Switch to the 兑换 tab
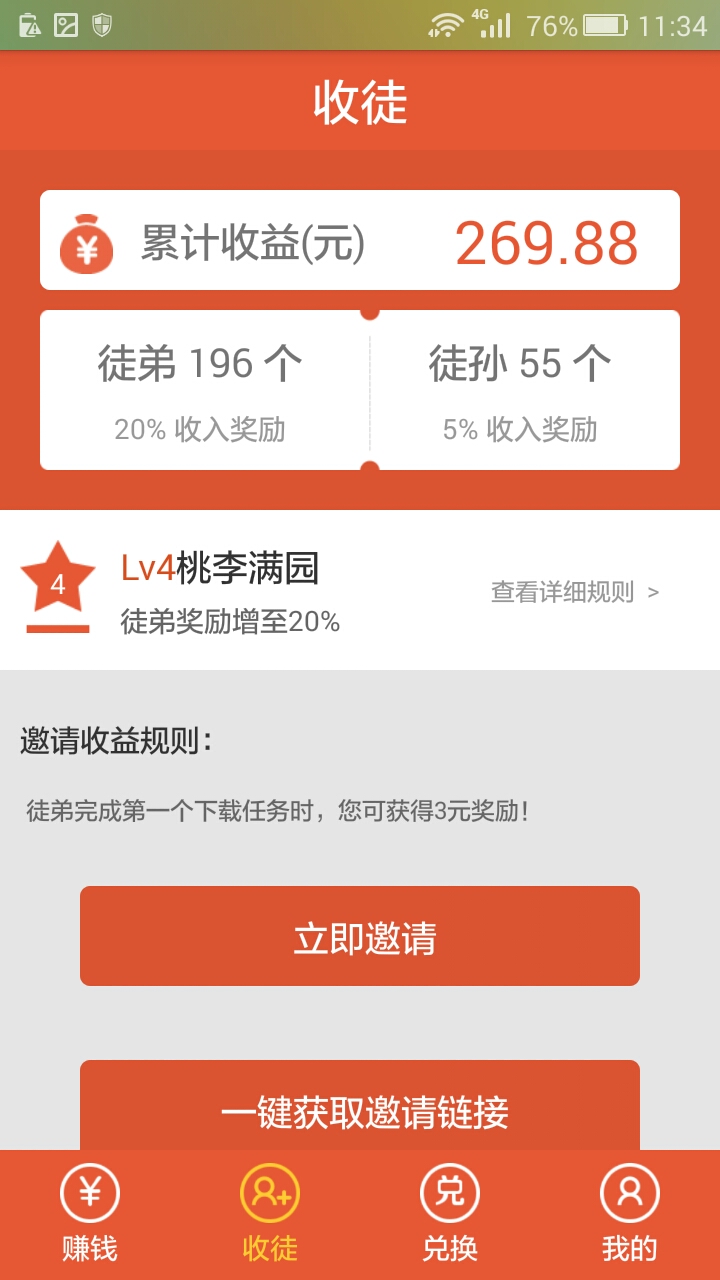720x1280 pixels. point(448,1215)
